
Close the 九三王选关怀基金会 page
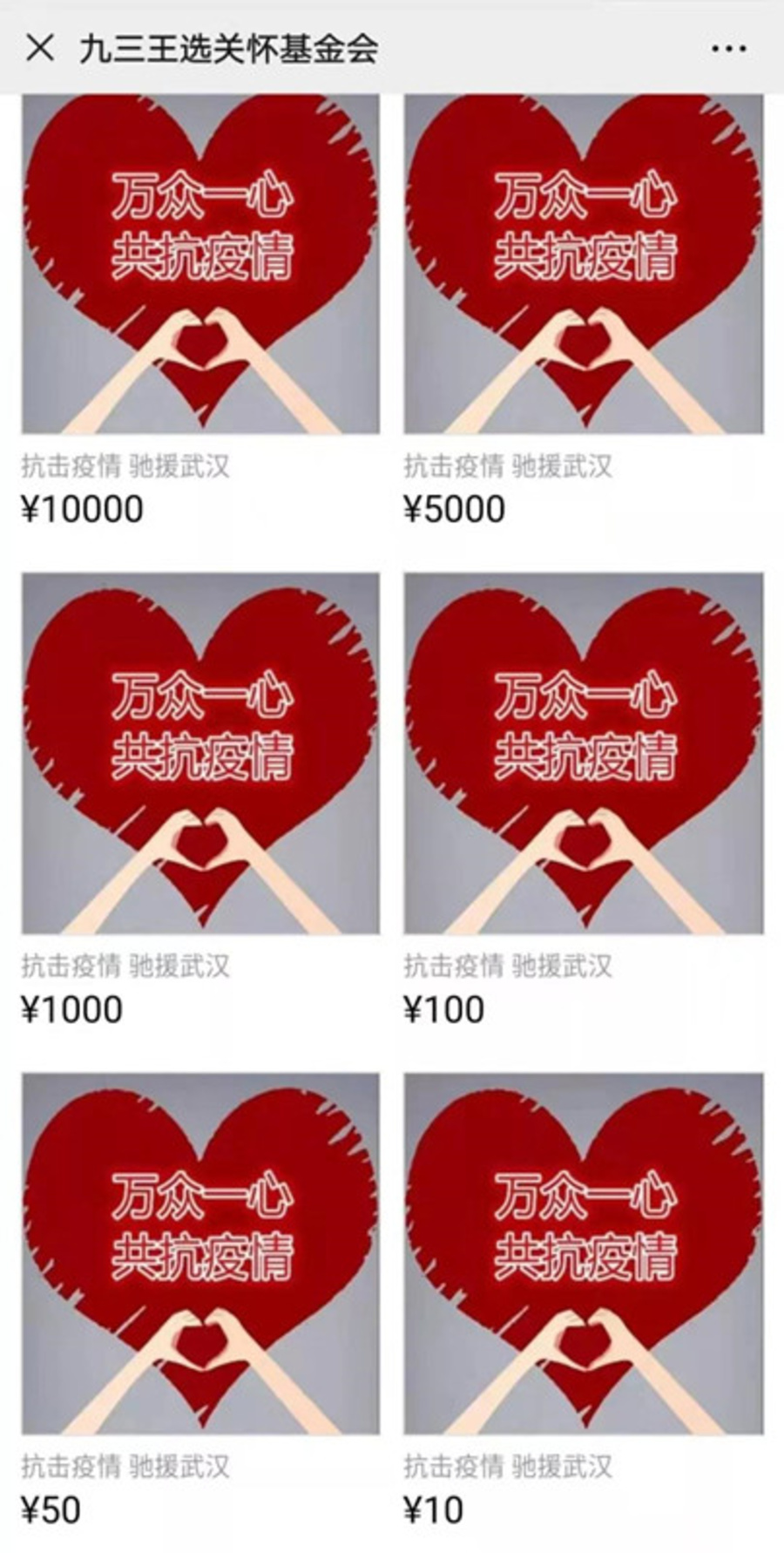40,48
